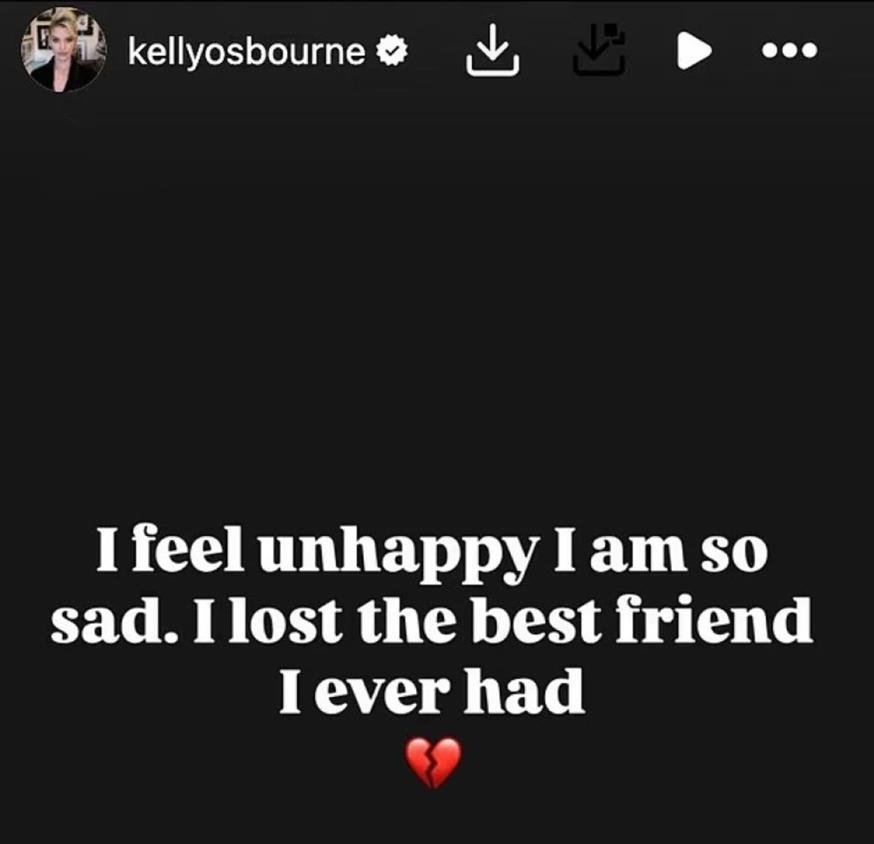Screen dimensions: 874x844
Task: Play the story
Action: click(x=692, y=50)
